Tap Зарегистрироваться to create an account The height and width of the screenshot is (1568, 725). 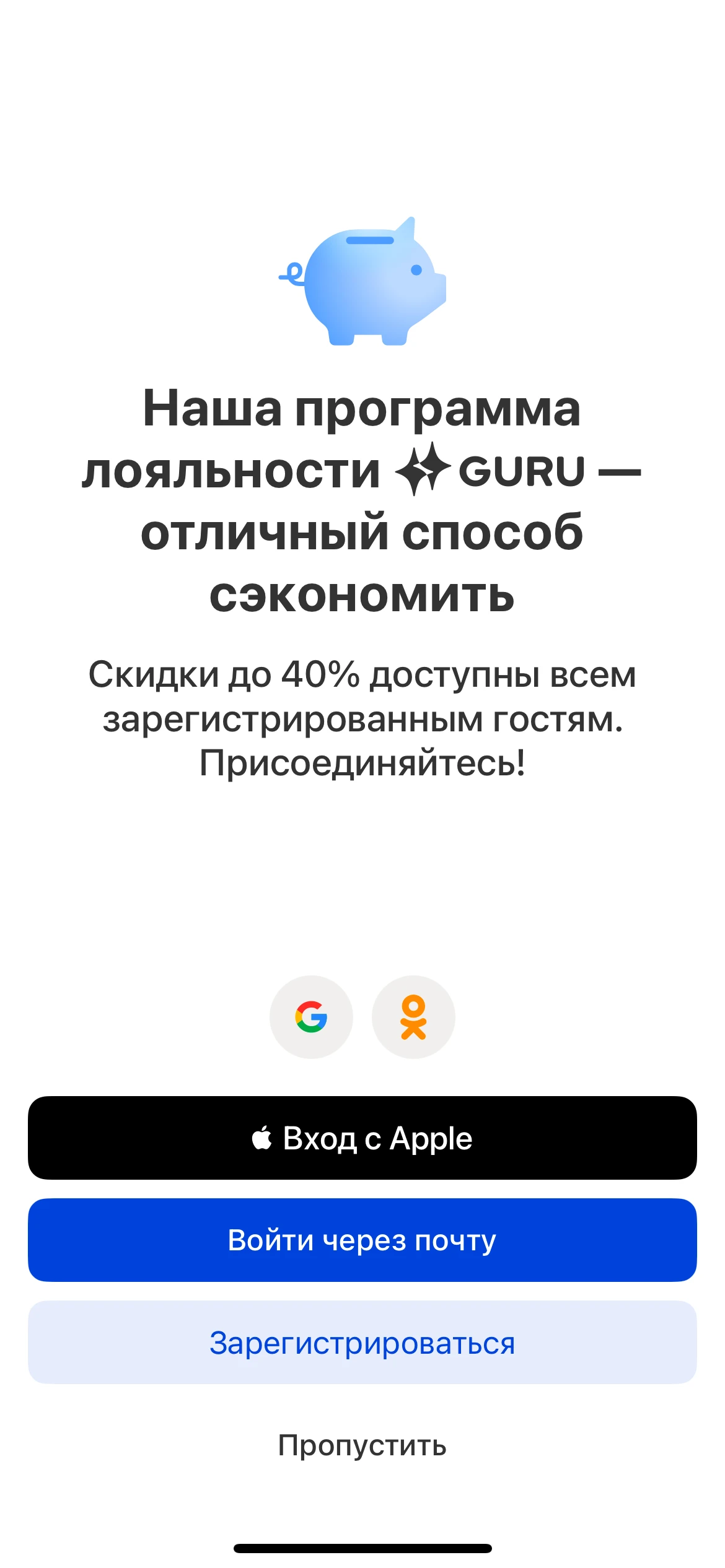click(362, 1343)
